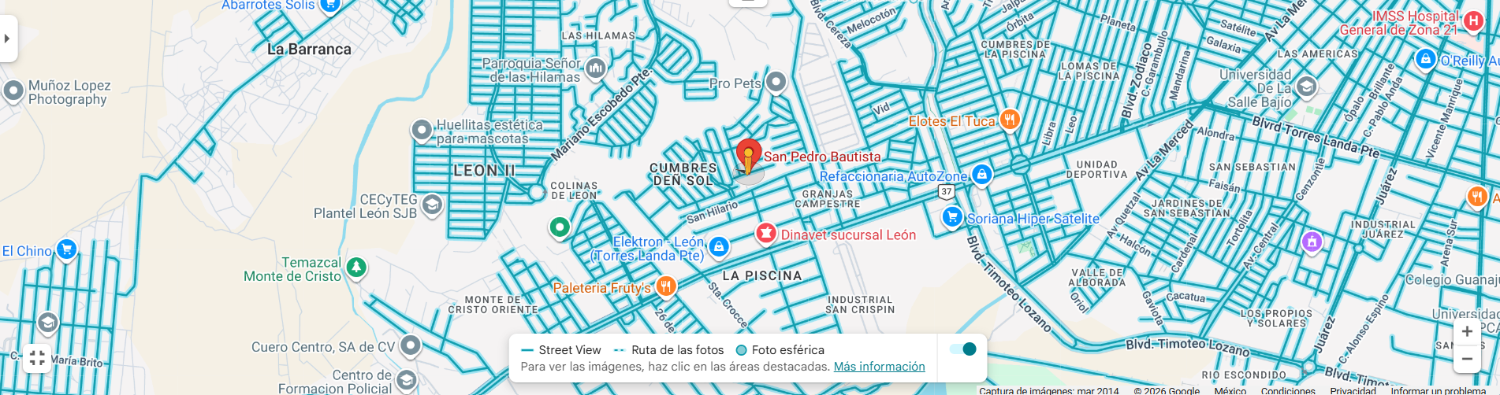
Task: Open the Elektron León Torres Landa marker
Action: (718, 246)
